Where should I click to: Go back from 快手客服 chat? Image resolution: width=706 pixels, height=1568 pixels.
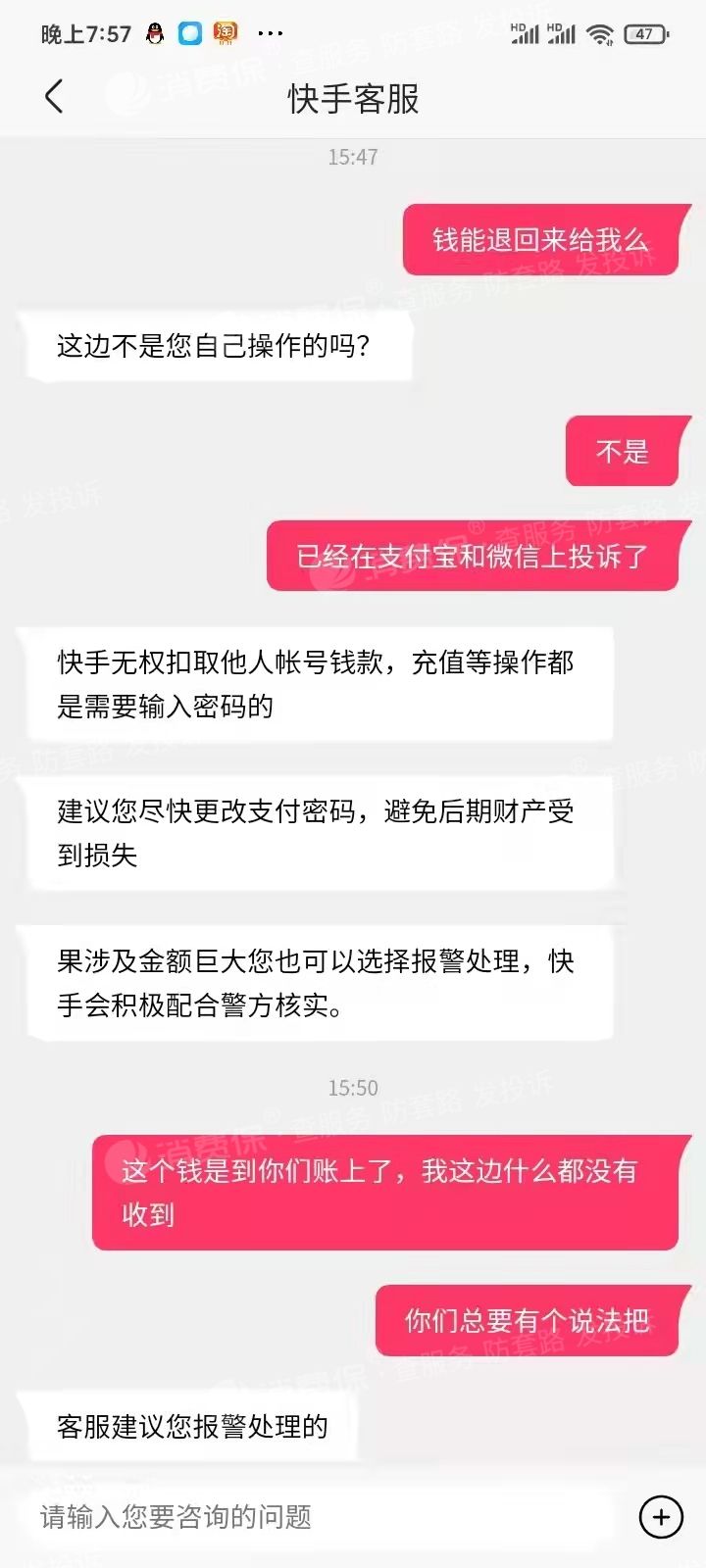pos(55,96)
